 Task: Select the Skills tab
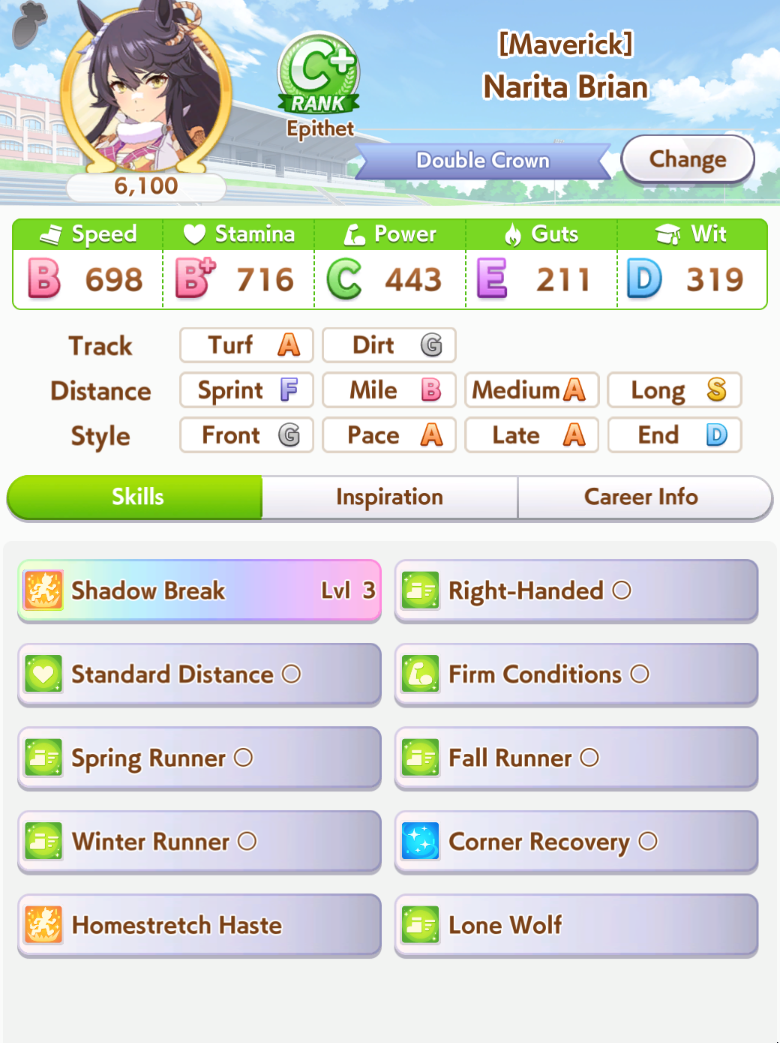pyautogui.click(x=137, y=497)
